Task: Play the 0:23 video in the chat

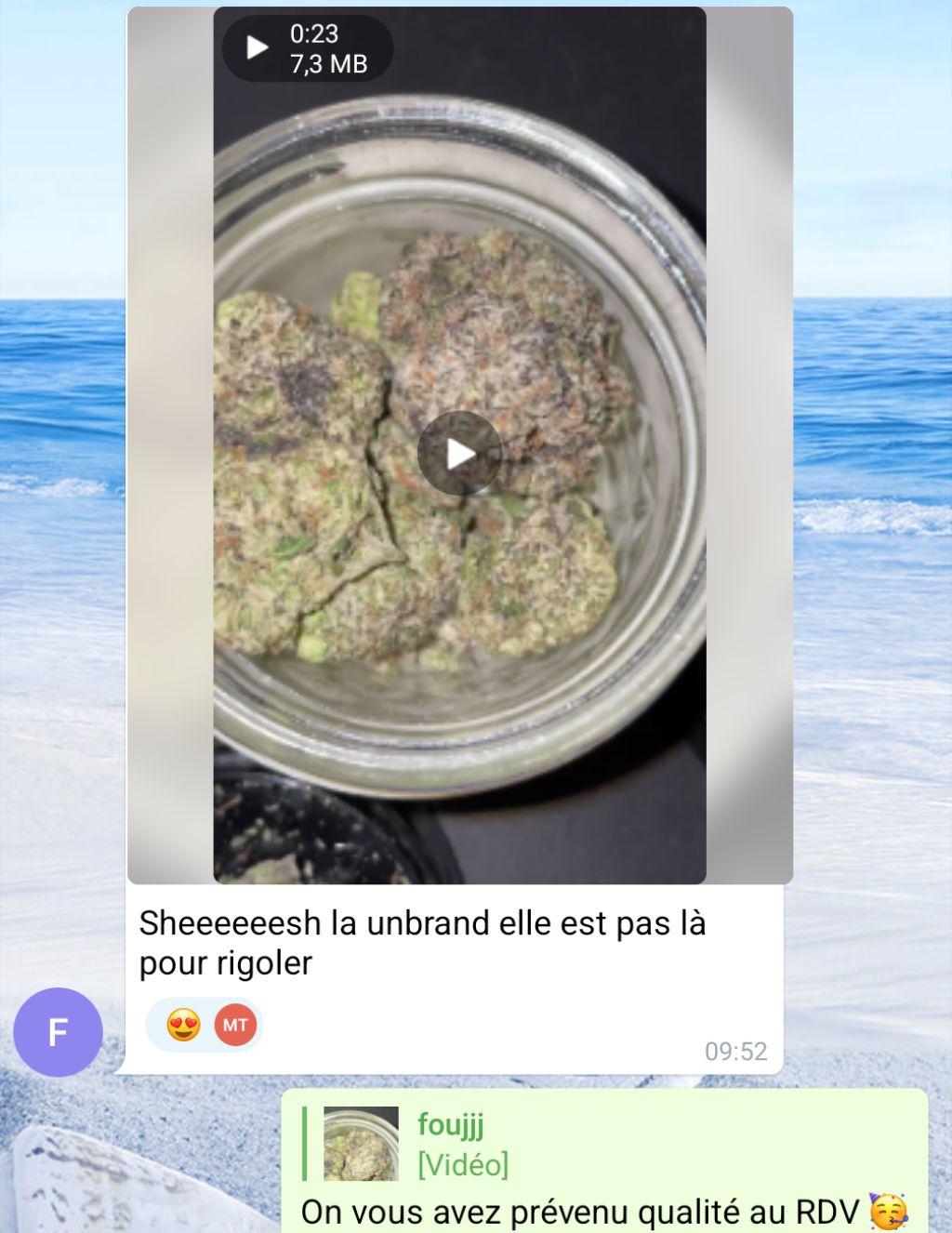Action: tap(459, 454)
